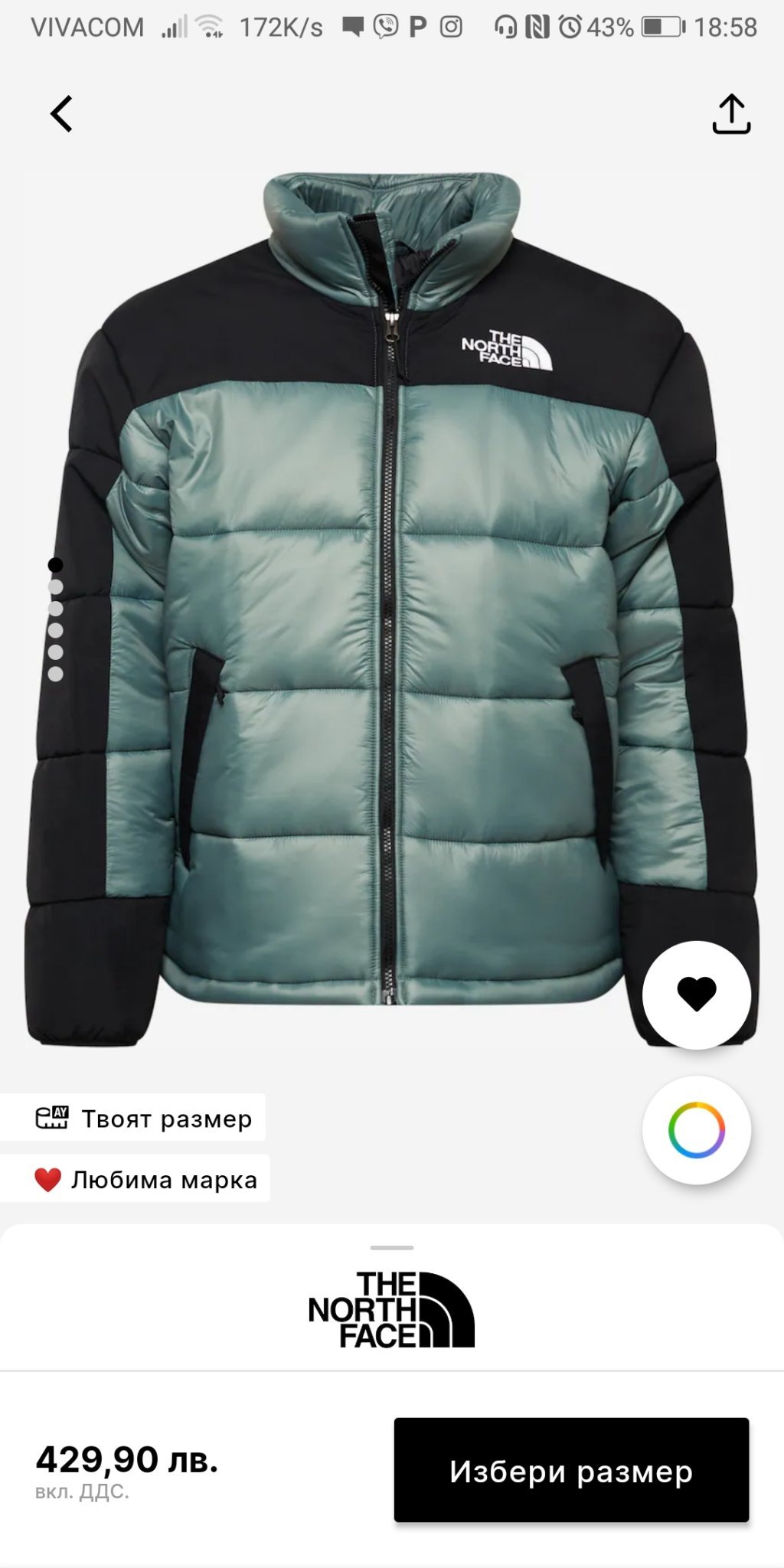Go back using the top-left arrow

click(61, 114)
